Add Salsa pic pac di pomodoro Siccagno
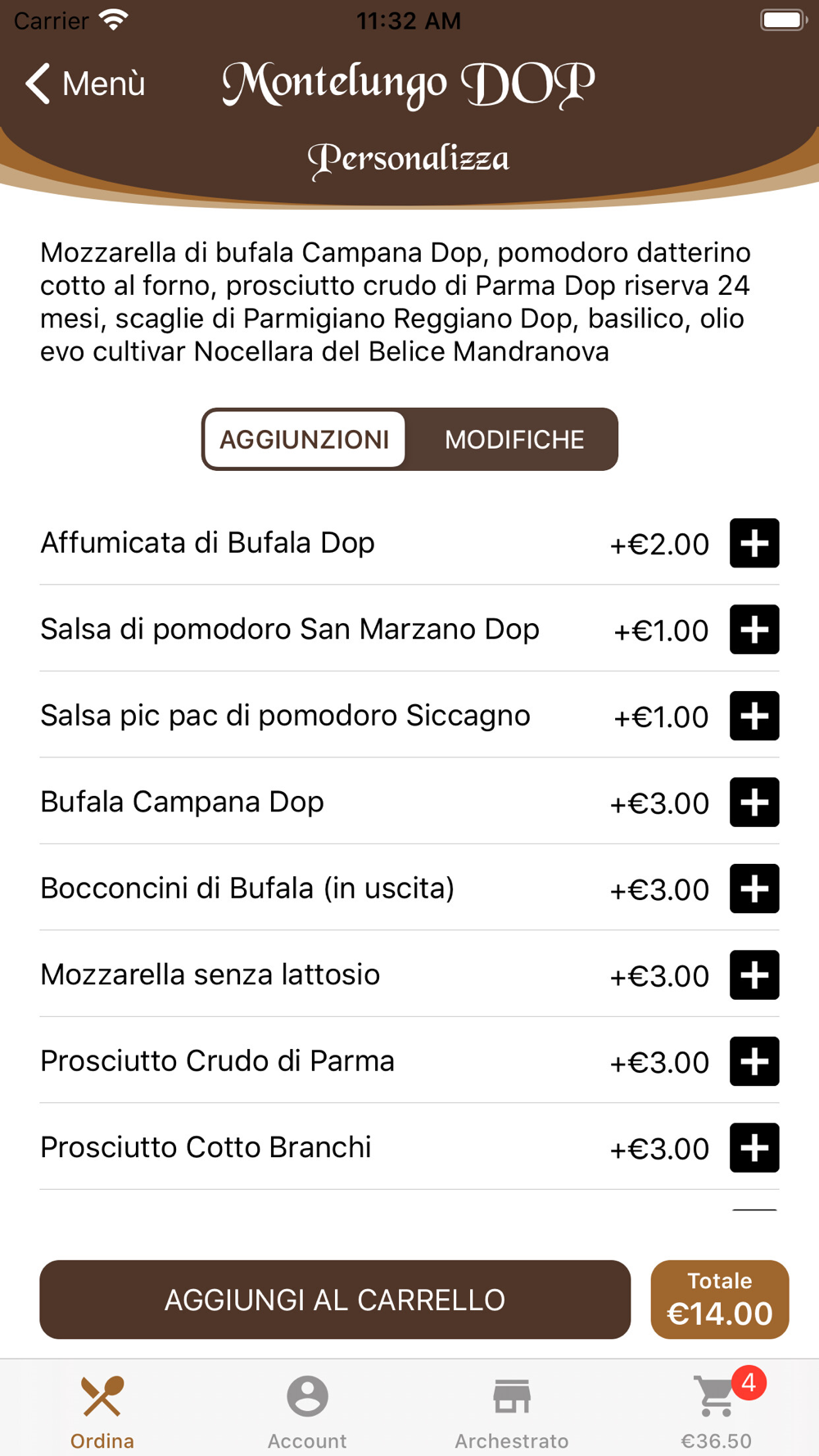Image resolution: width=819 pixels, height=1456 pixels. 754,716
